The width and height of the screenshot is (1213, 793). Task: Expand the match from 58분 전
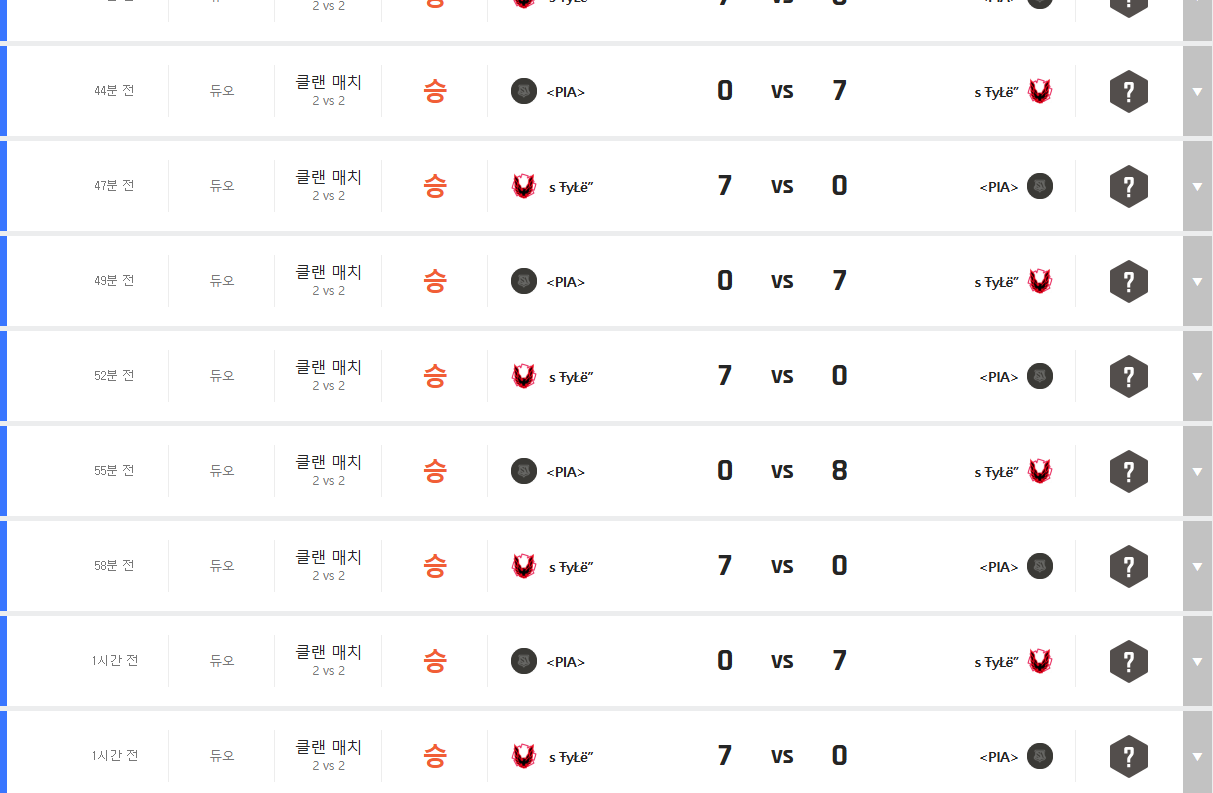click(x=1197, y=566)
